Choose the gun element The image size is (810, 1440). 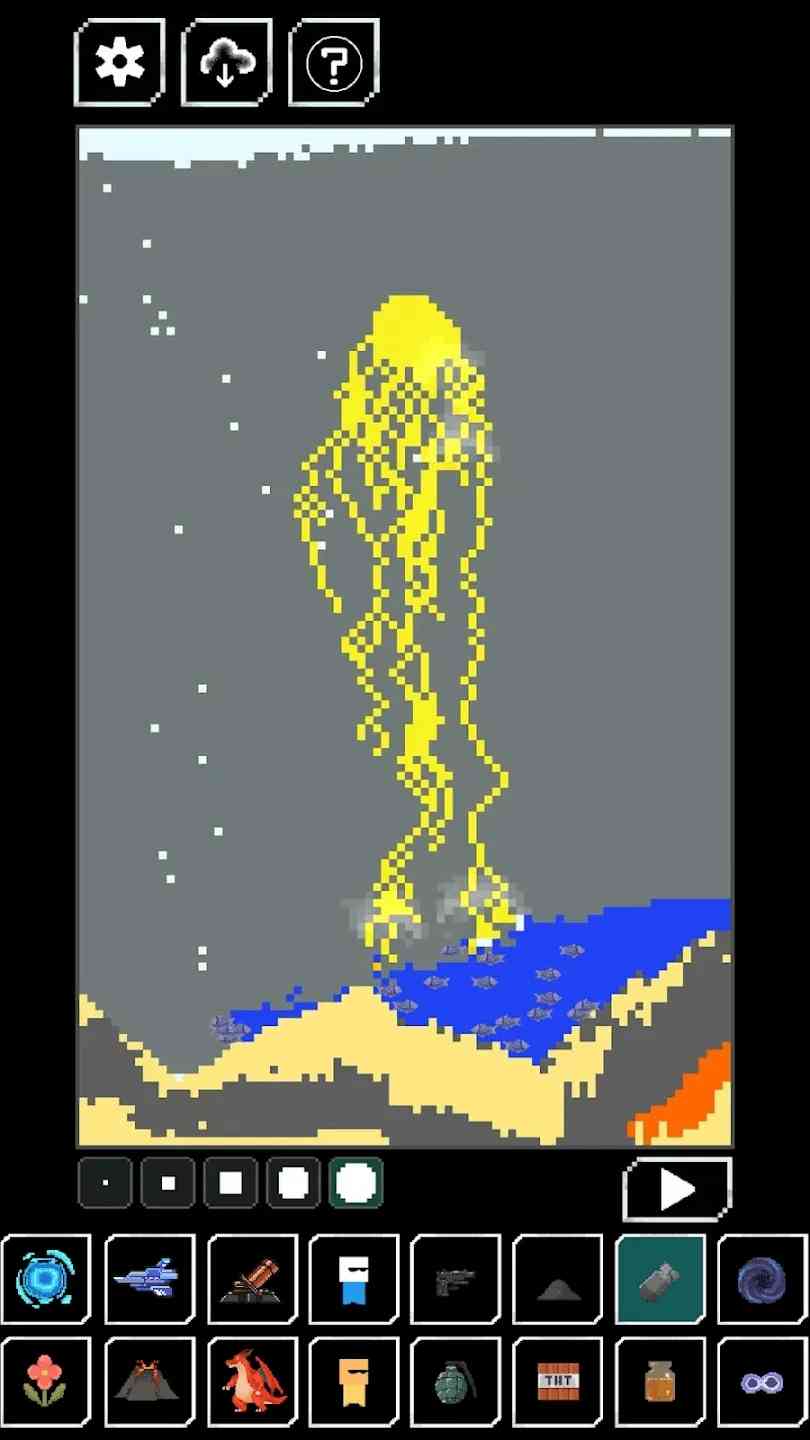pyautogui.click(x=456, y=1279)
